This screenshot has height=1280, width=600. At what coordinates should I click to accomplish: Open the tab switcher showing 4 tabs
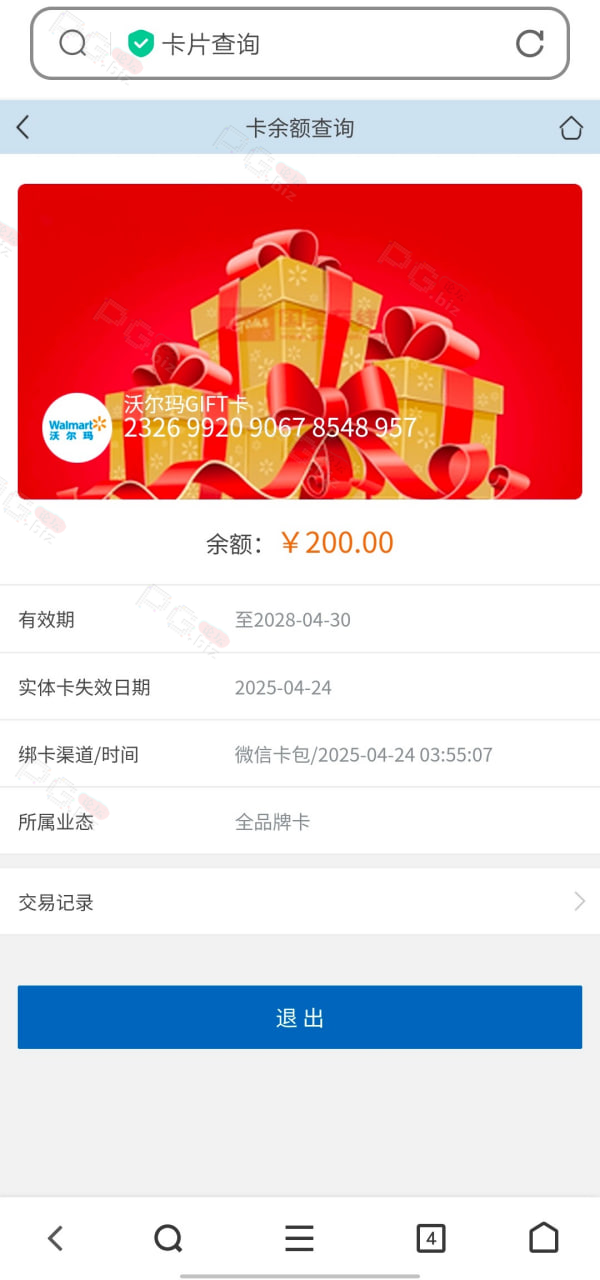pos(430,1238)
